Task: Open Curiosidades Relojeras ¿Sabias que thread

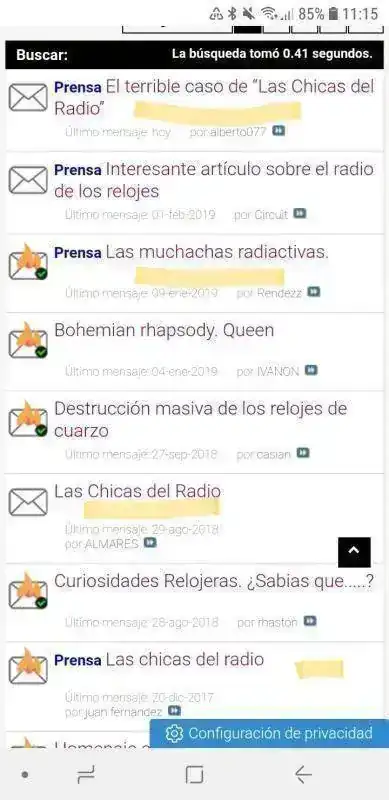Action: pos(214,582)
